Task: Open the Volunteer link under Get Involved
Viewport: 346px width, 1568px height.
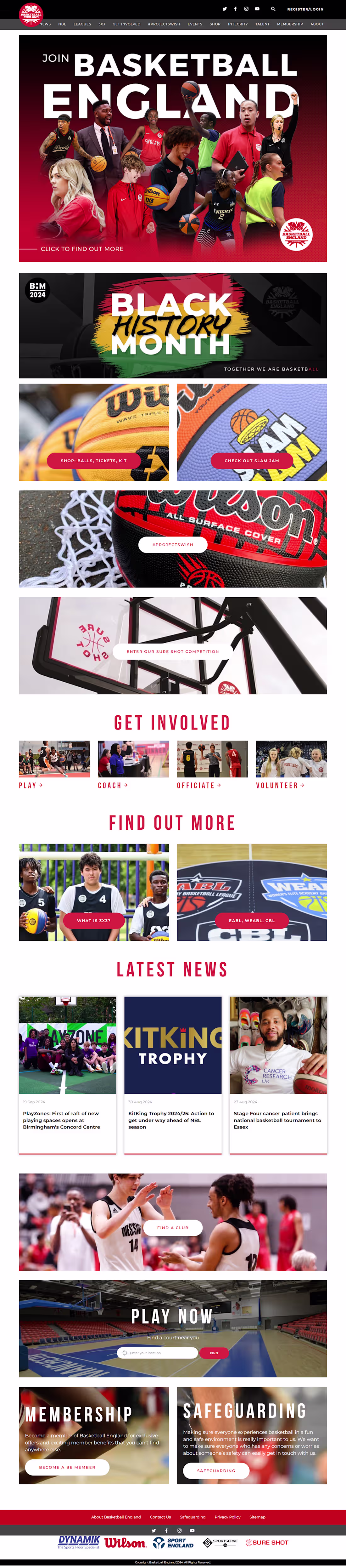Action: 280,786
